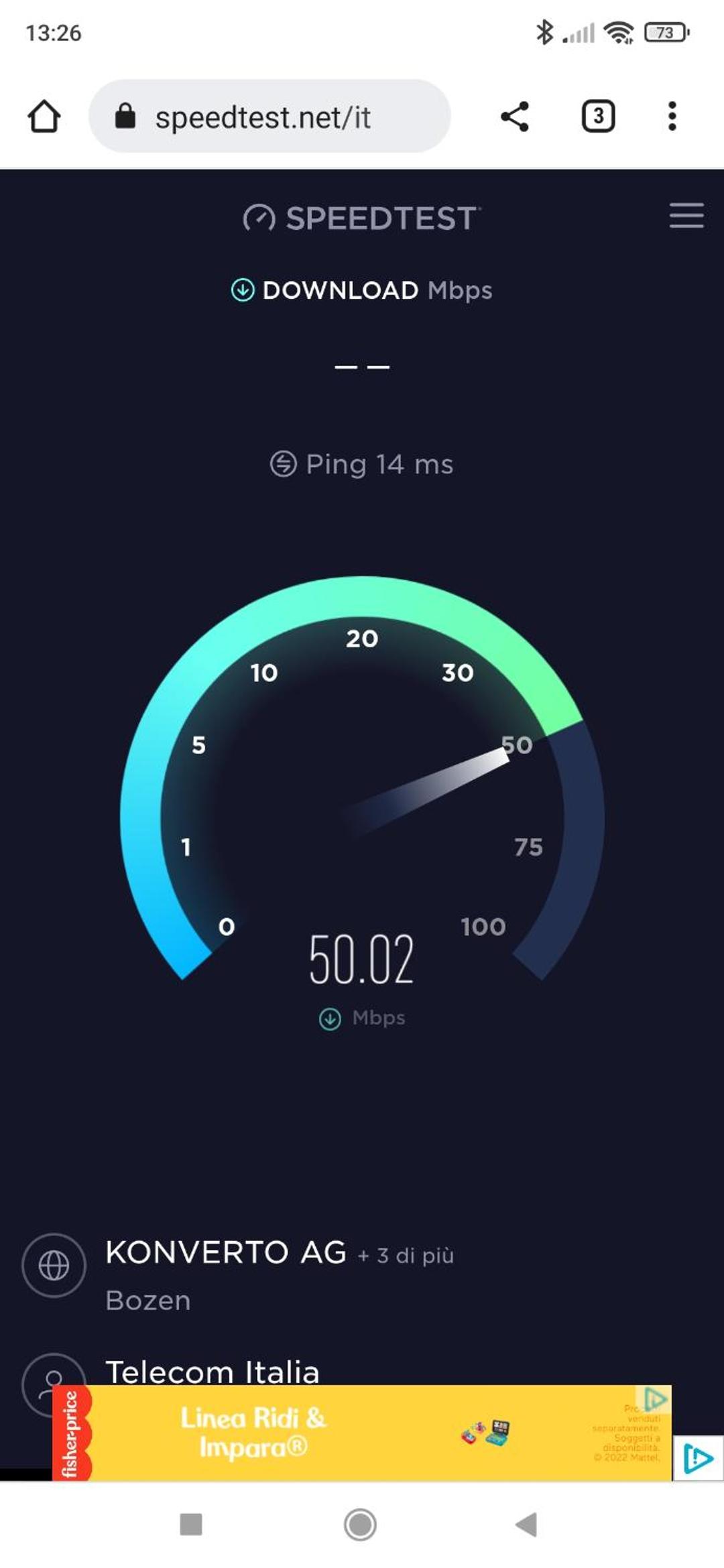
Task: Share the current page
Action: 515,117
